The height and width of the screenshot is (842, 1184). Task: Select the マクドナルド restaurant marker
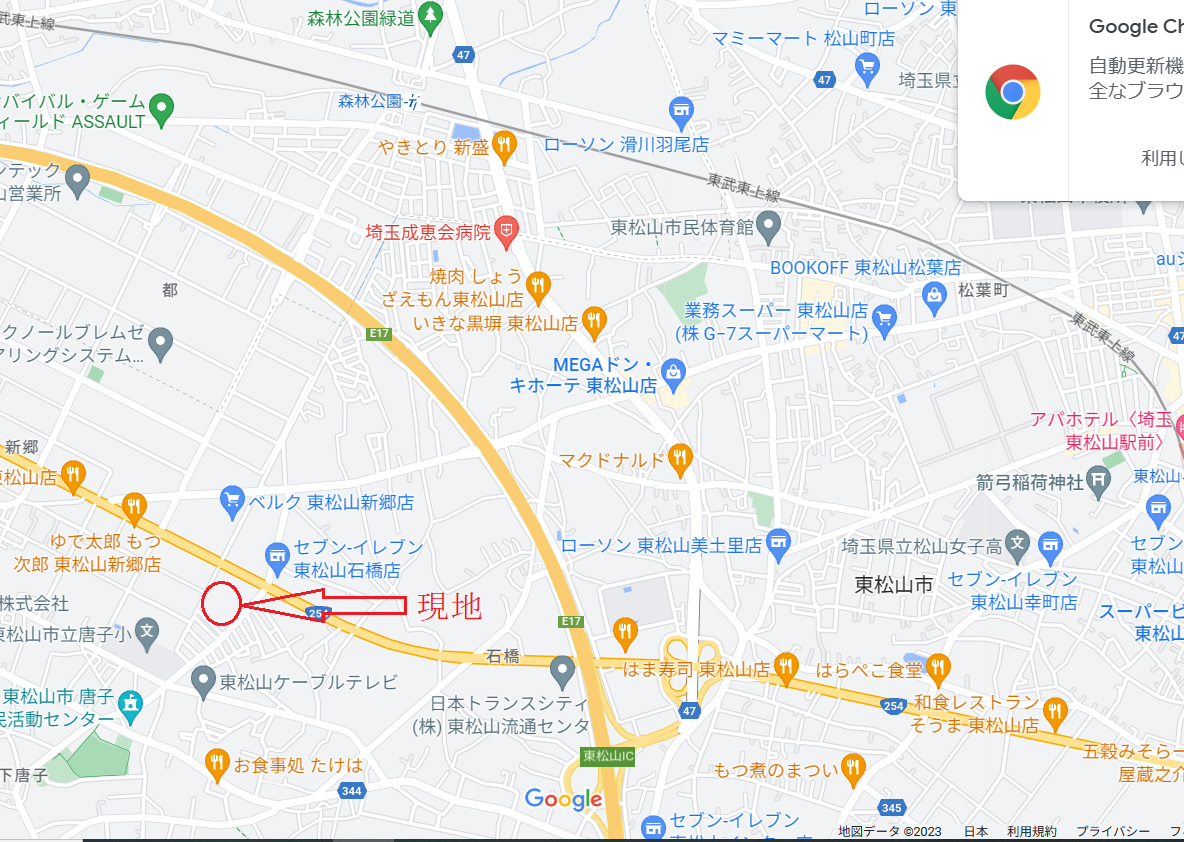pyautogui.click(x=680, y=459)
